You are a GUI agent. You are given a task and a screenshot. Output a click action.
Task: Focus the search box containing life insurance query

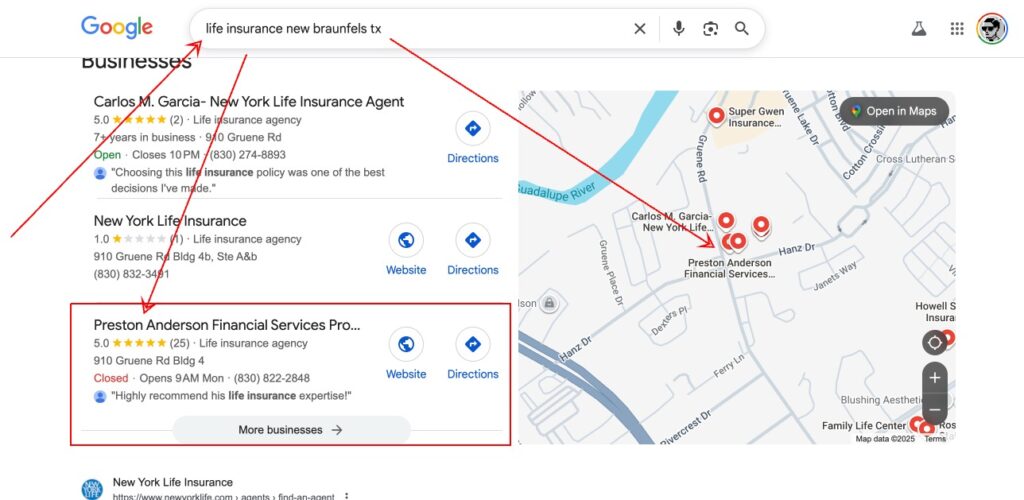click(400, 28)
